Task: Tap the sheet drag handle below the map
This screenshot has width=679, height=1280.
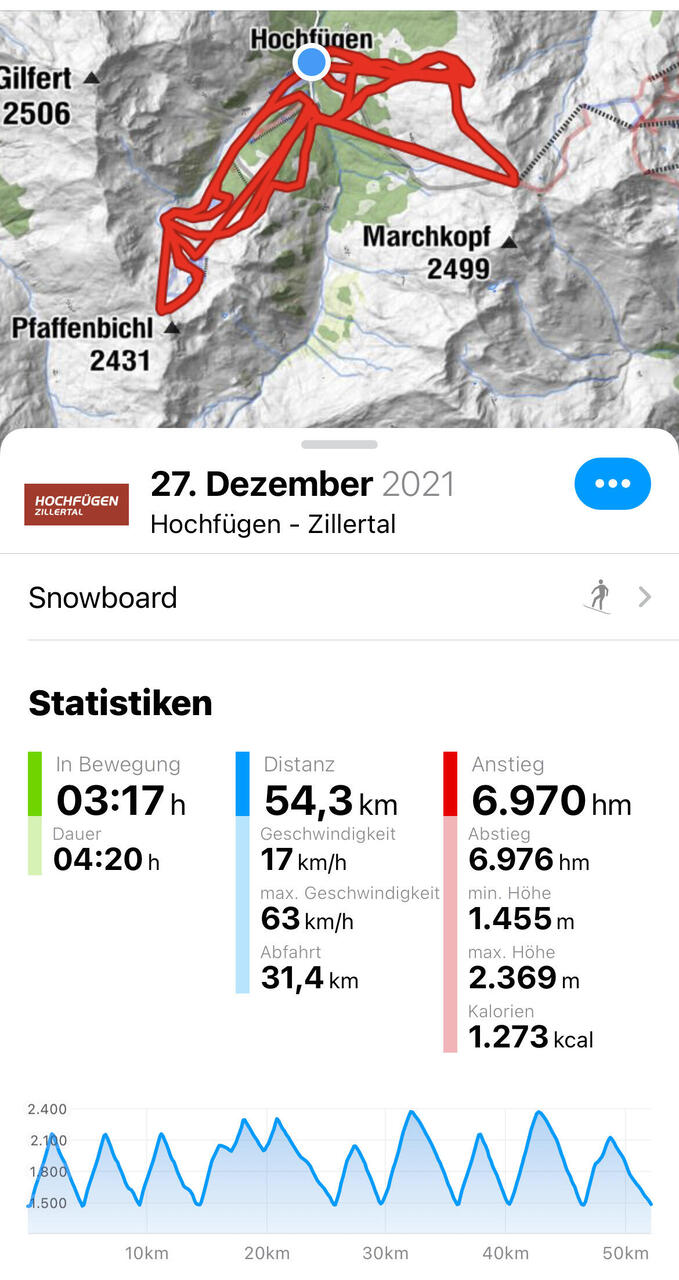Action: click(339, 444)
